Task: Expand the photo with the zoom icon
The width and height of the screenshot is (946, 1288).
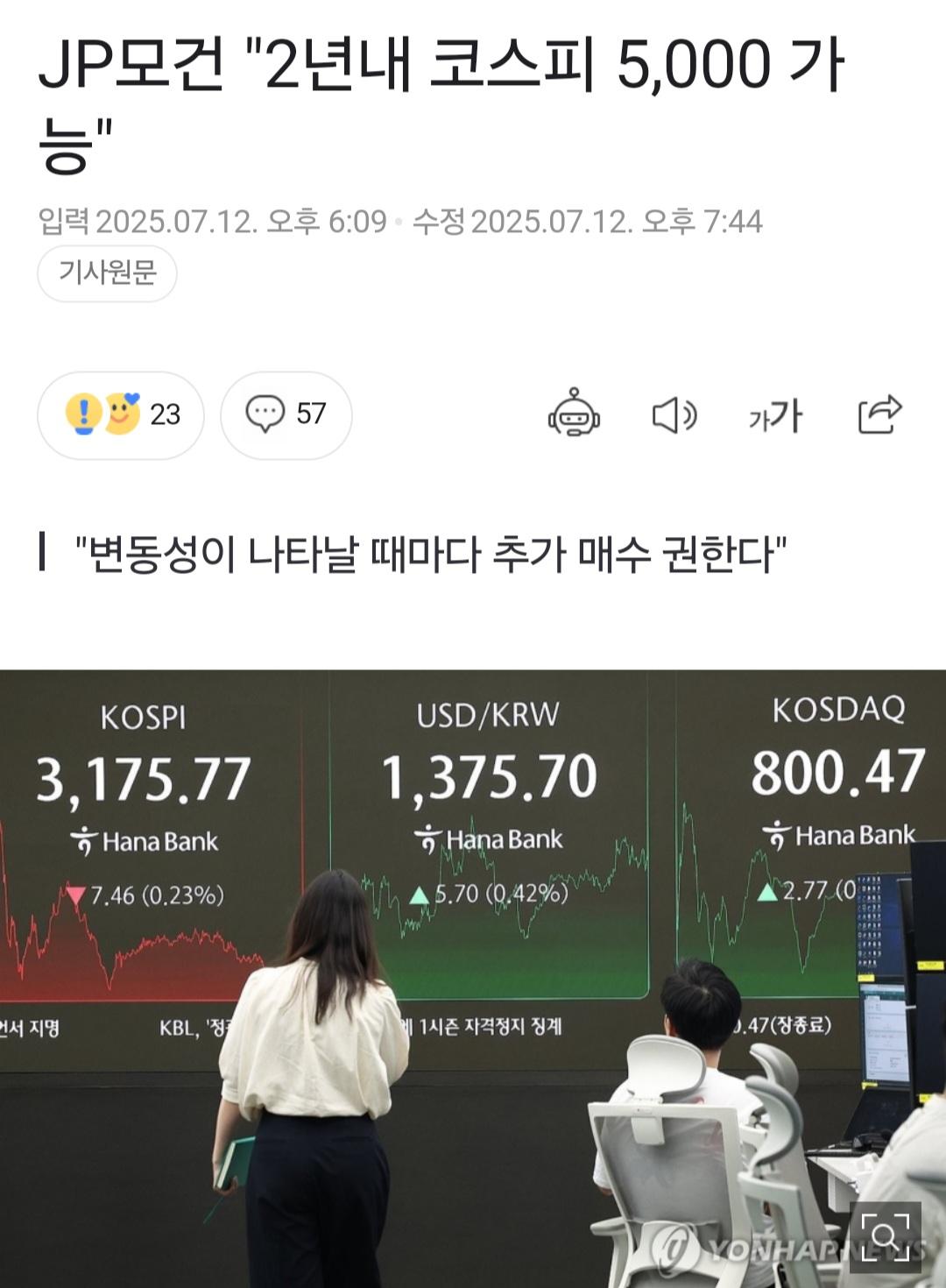Action: tap(885, 1236)
